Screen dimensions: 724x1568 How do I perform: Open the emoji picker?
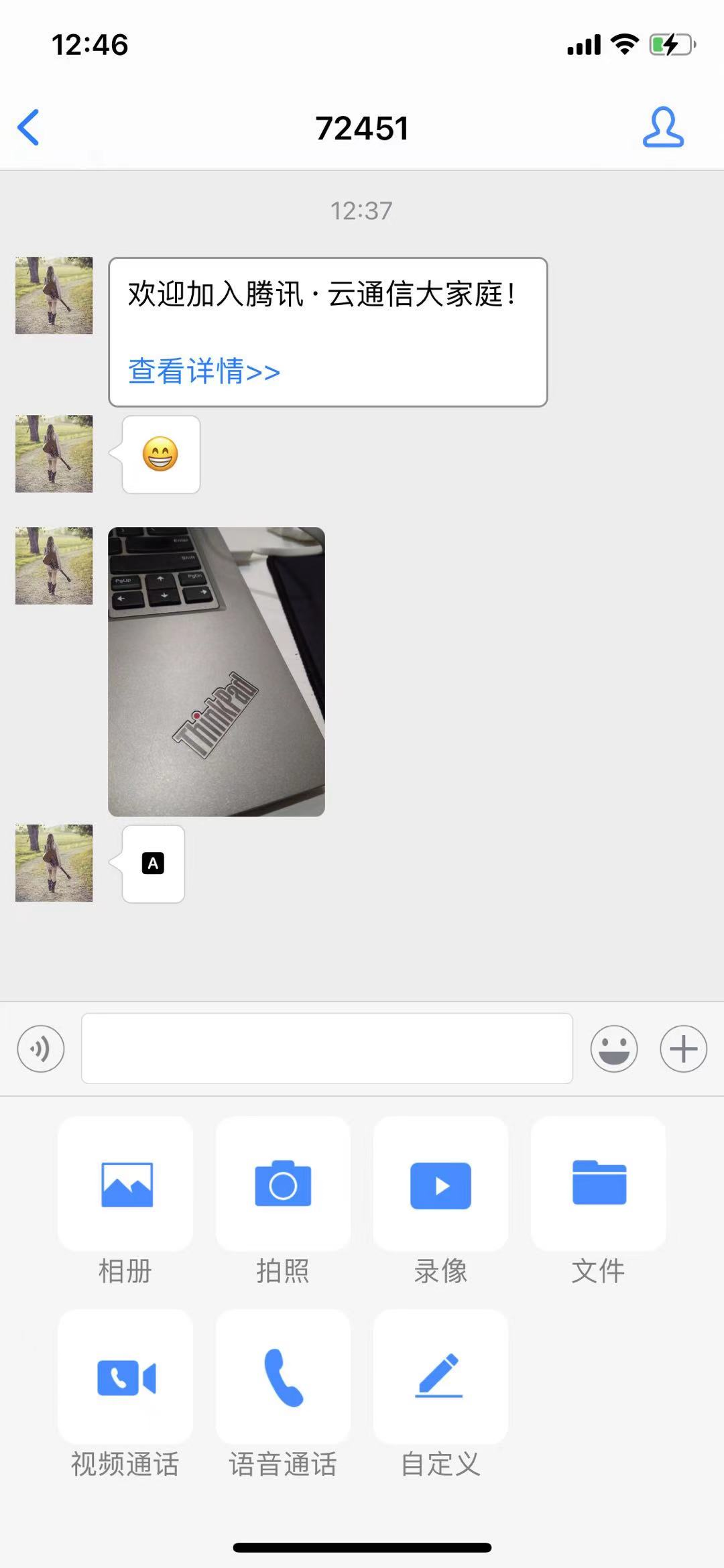click(x=613, y=1048)
